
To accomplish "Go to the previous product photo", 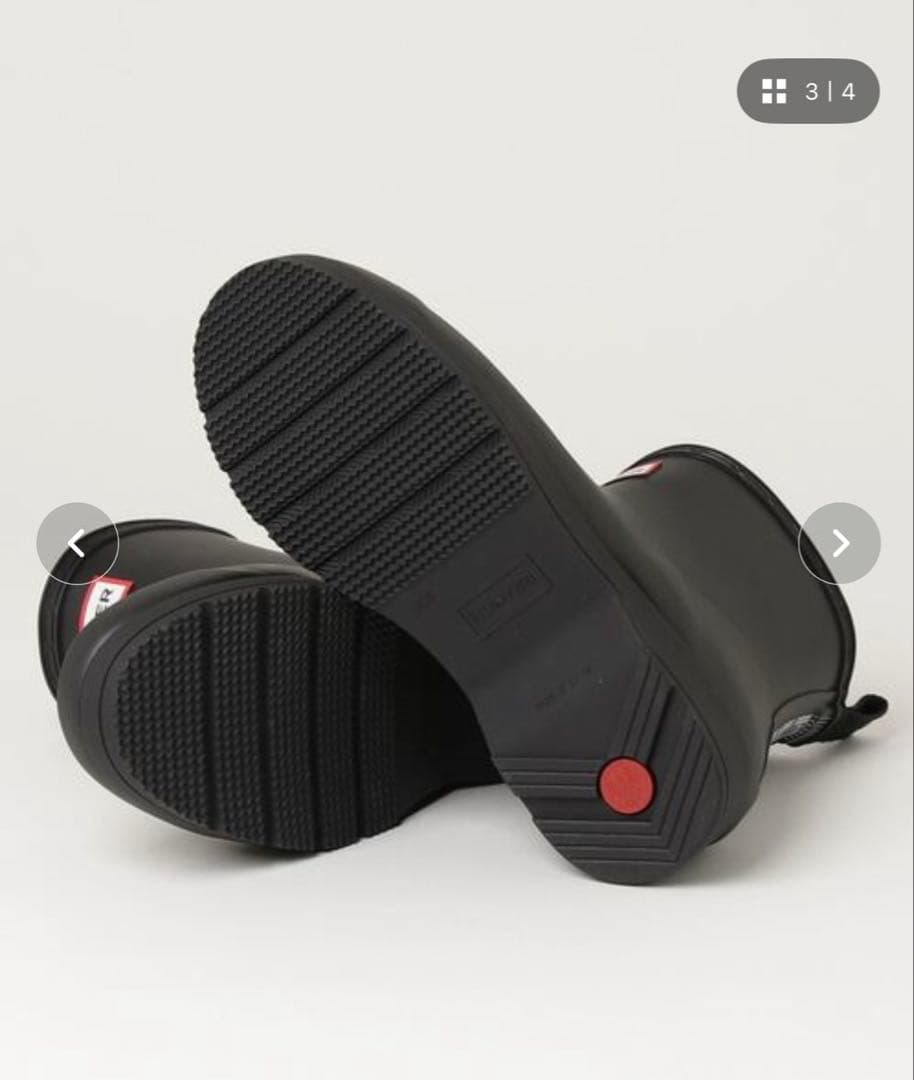I will point(77,543).
